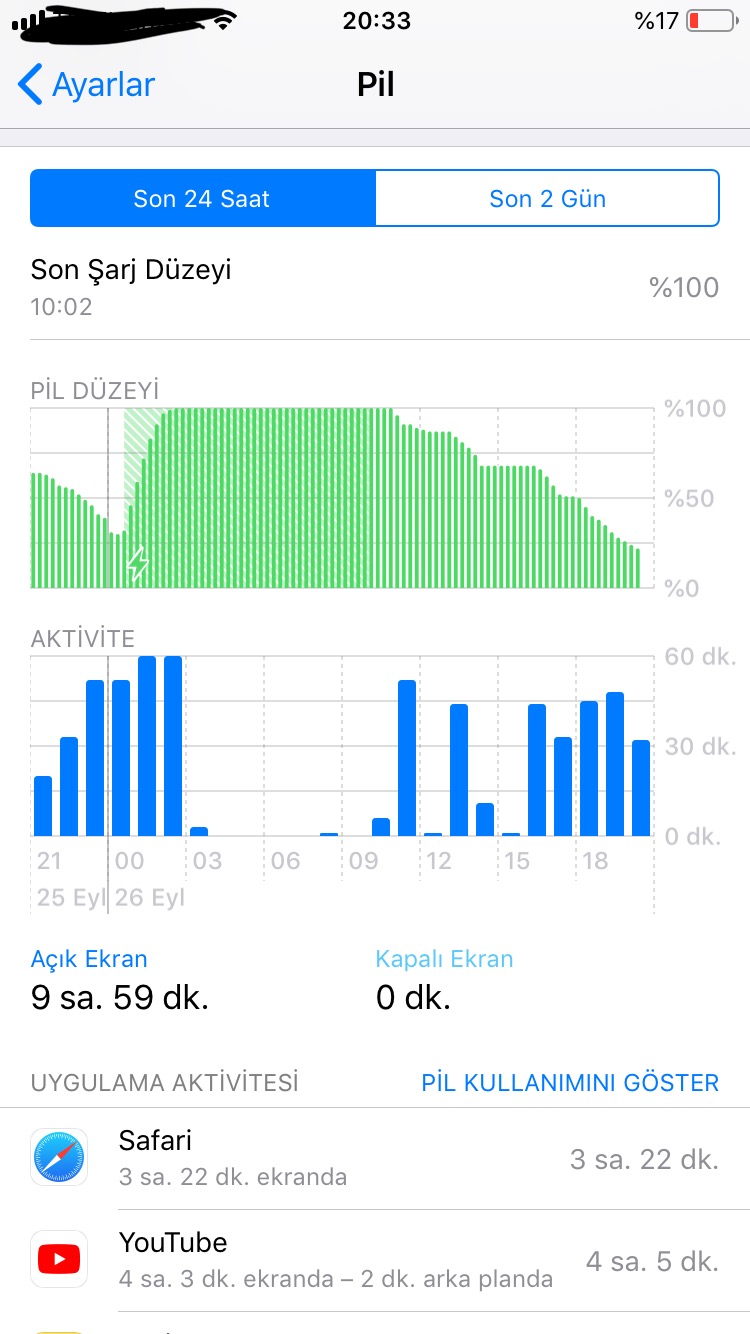This screenshot has height=1334, width=750.
Task: Go back to Ayarlar
Action: pyautogui.click(x=87, y=85)
